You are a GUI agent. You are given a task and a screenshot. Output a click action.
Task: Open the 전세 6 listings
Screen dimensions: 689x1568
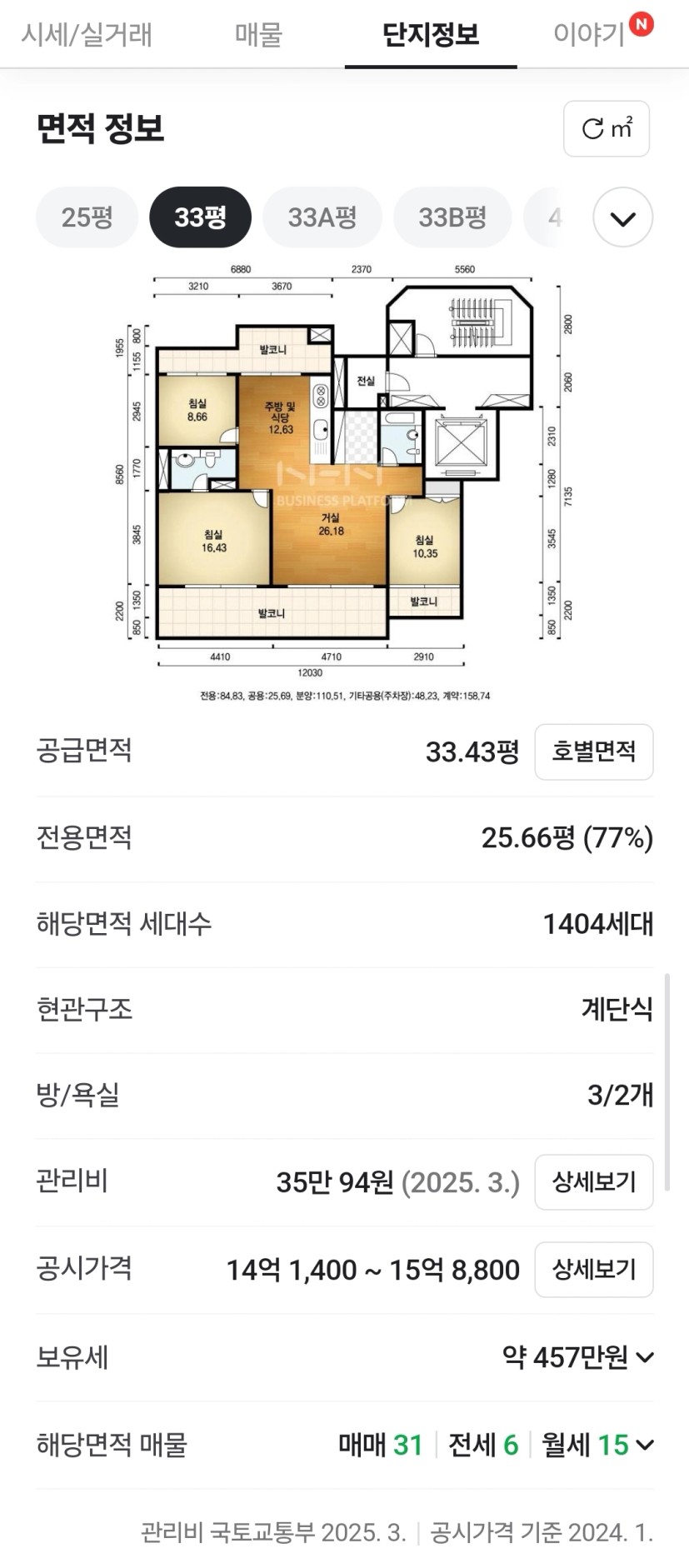[x=483, y=1445]
